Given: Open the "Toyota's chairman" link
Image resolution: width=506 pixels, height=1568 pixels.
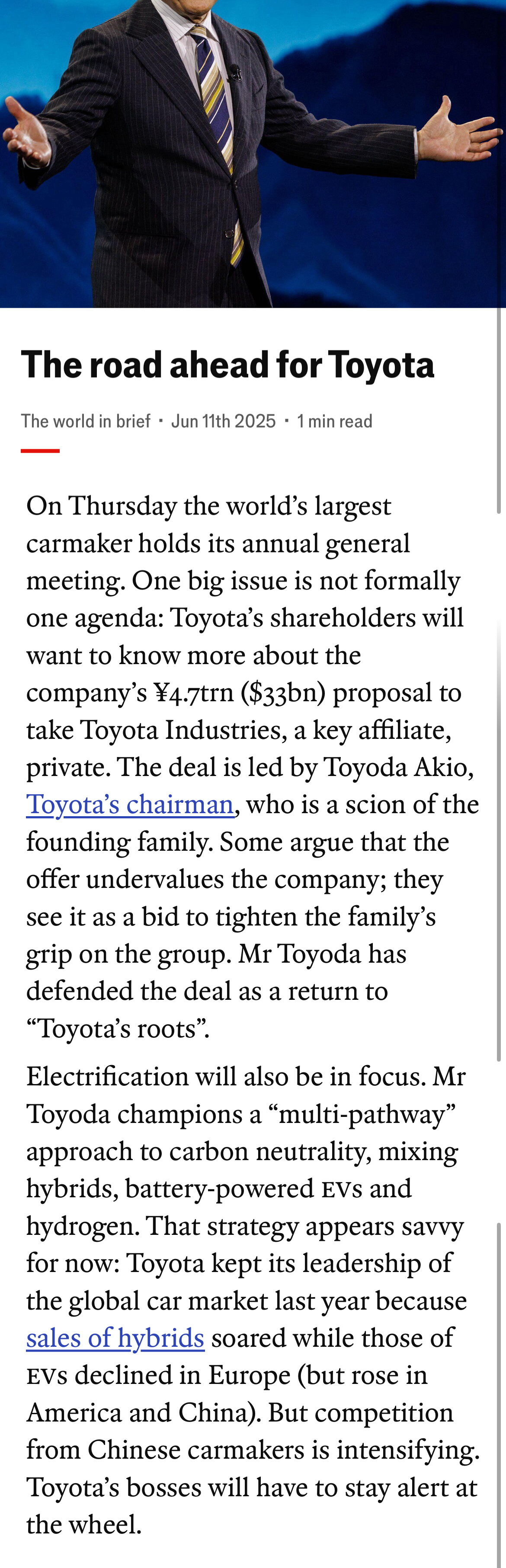Looking at the screenshot, I should (x=130, y=805).
